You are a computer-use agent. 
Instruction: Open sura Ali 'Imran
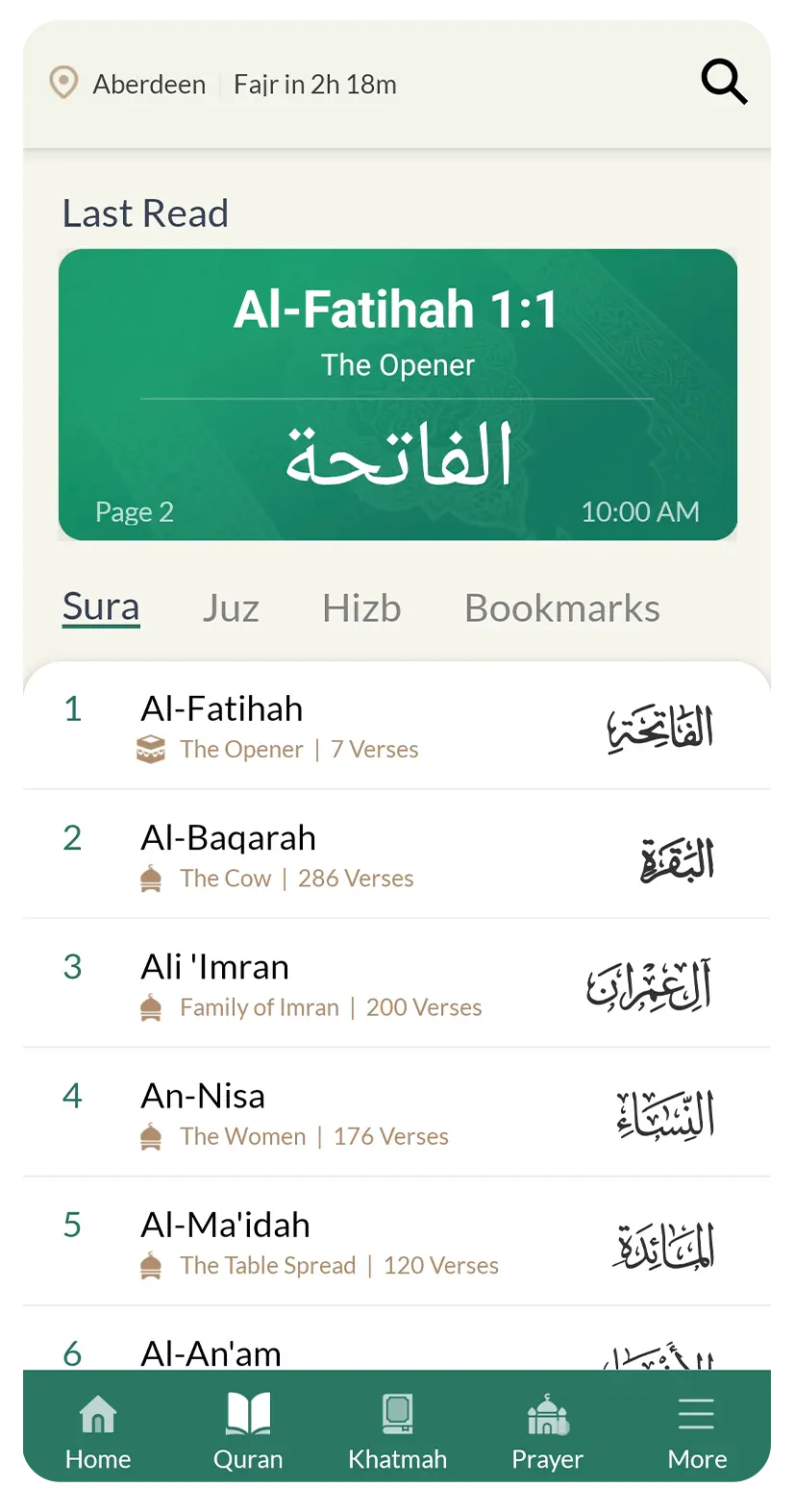point(397,984)
